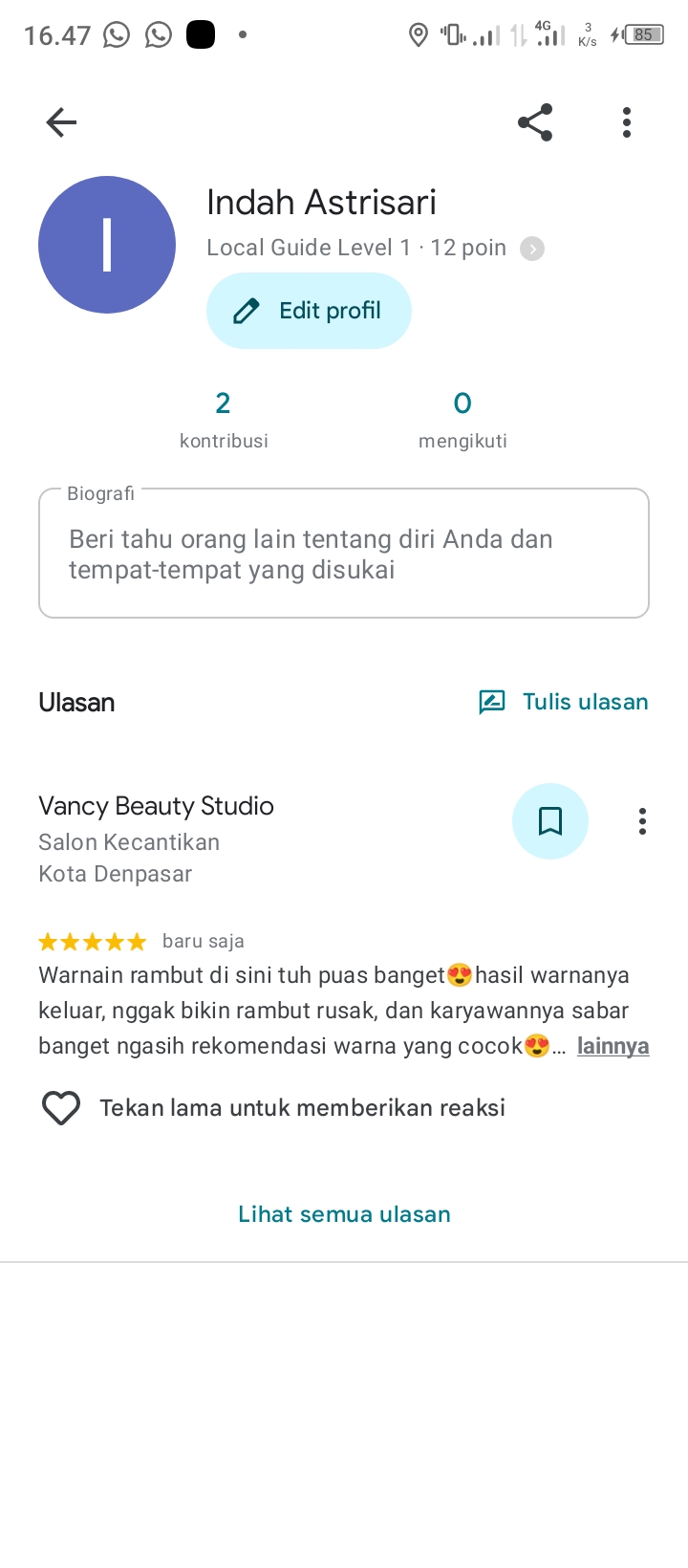Open Vancy Beauty Studio place
The image size is (688, 1568).
[x=157, y=806]
